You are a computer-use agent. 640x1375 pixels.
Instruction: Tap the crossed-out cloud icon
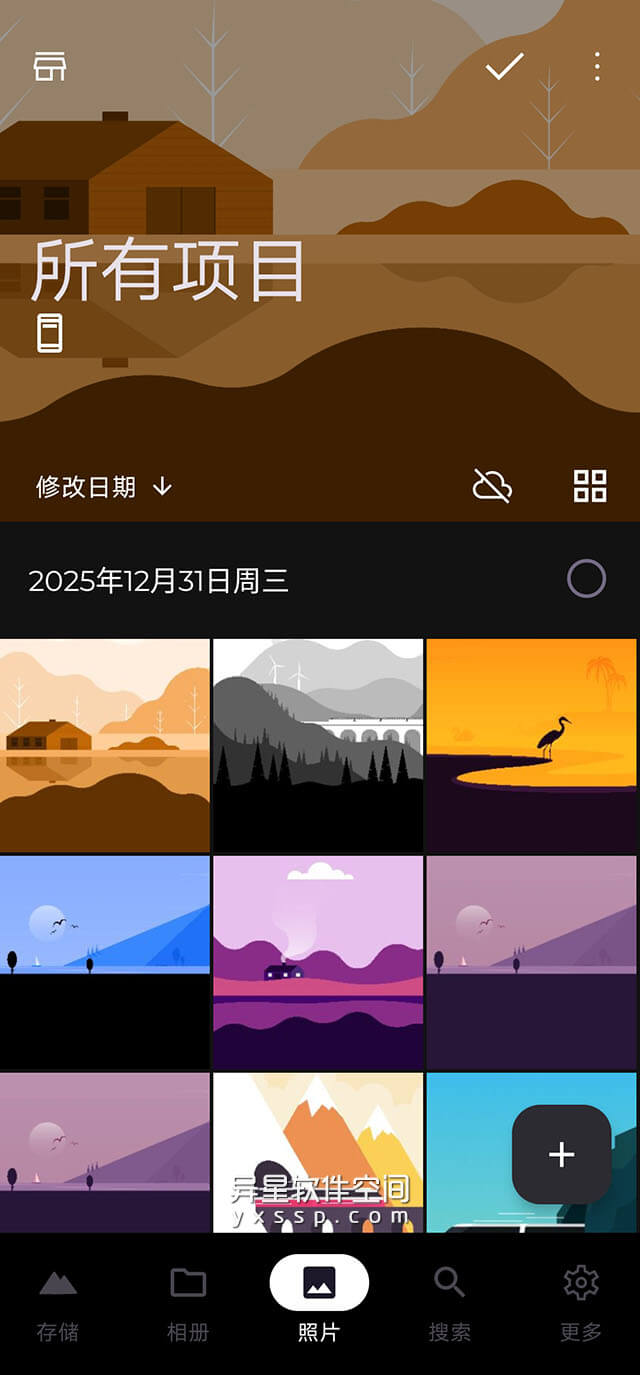[x=492, y=487]
